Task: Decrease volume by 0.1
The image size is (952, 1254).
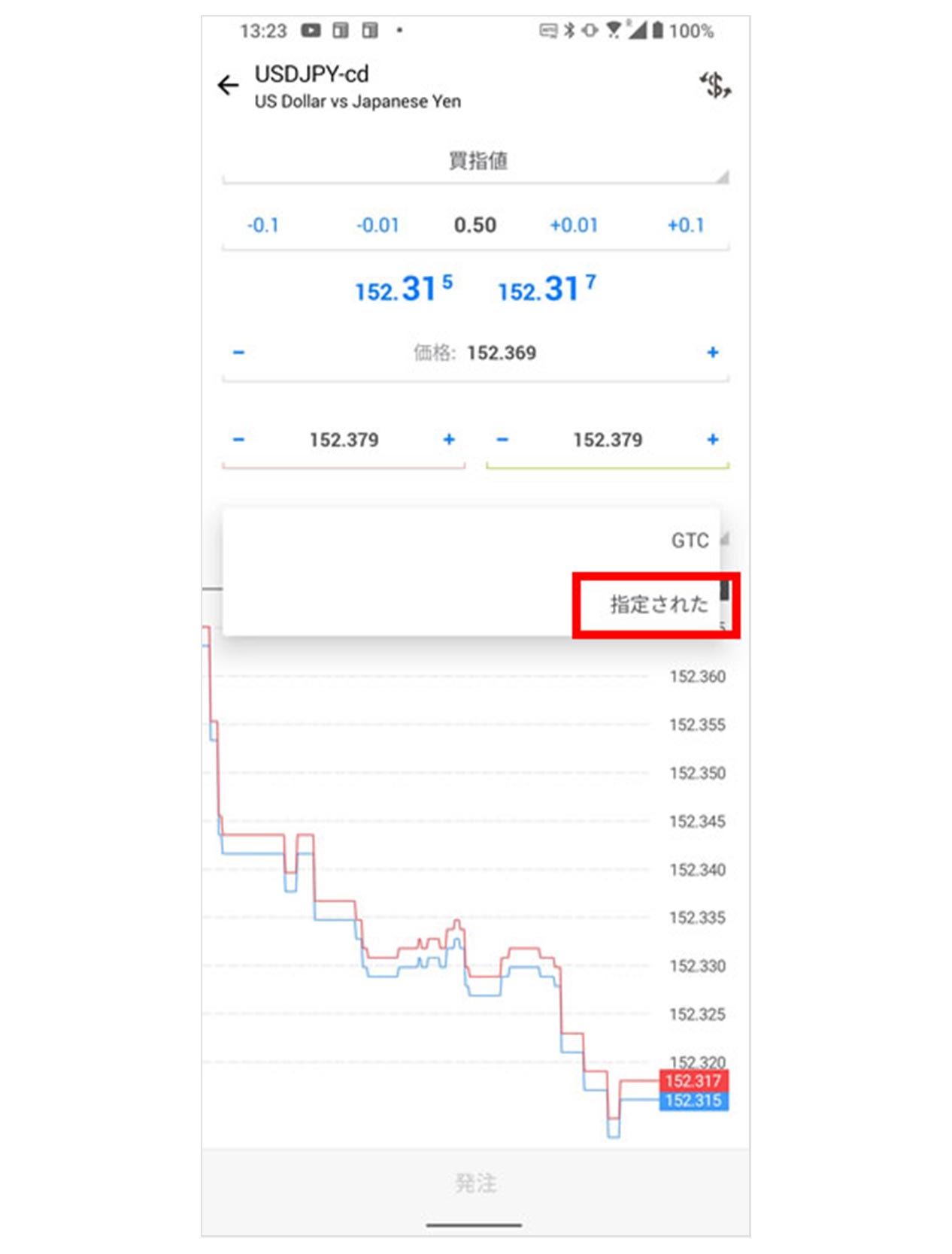Action: pos(262,226)
